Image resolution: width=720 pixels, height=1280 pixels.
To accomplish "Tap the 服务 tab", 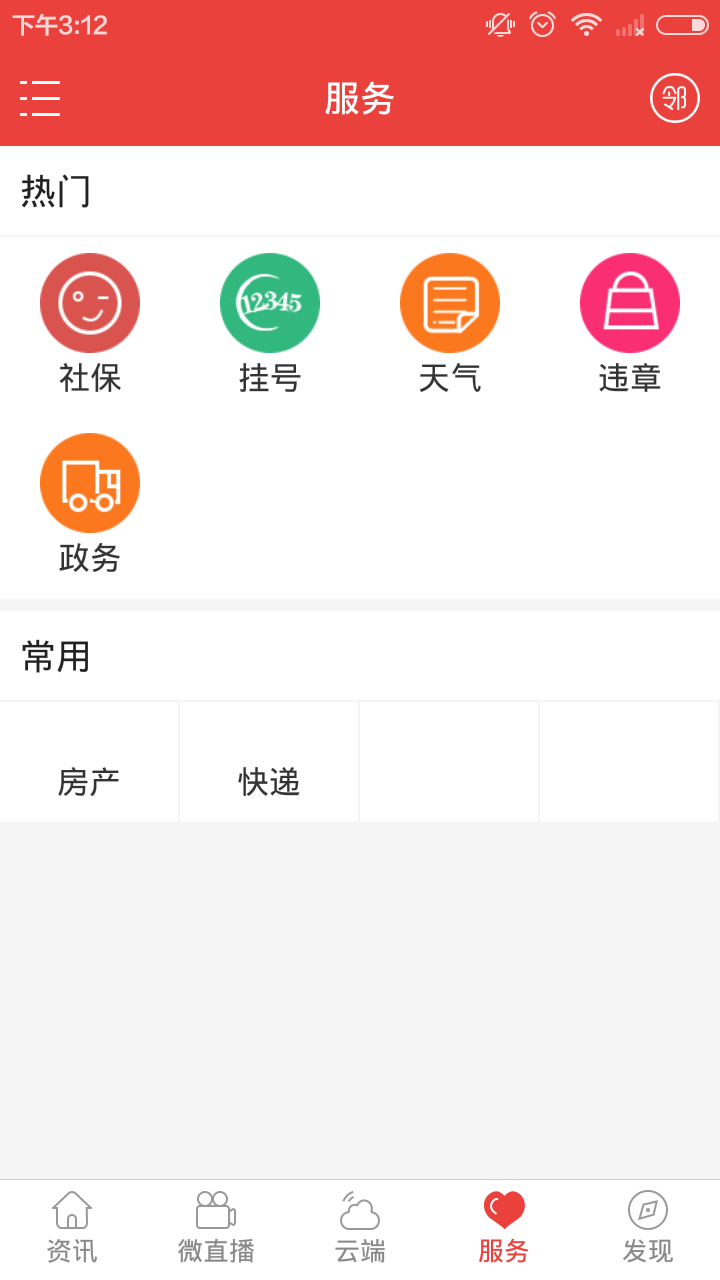I will coord(504,1228).
